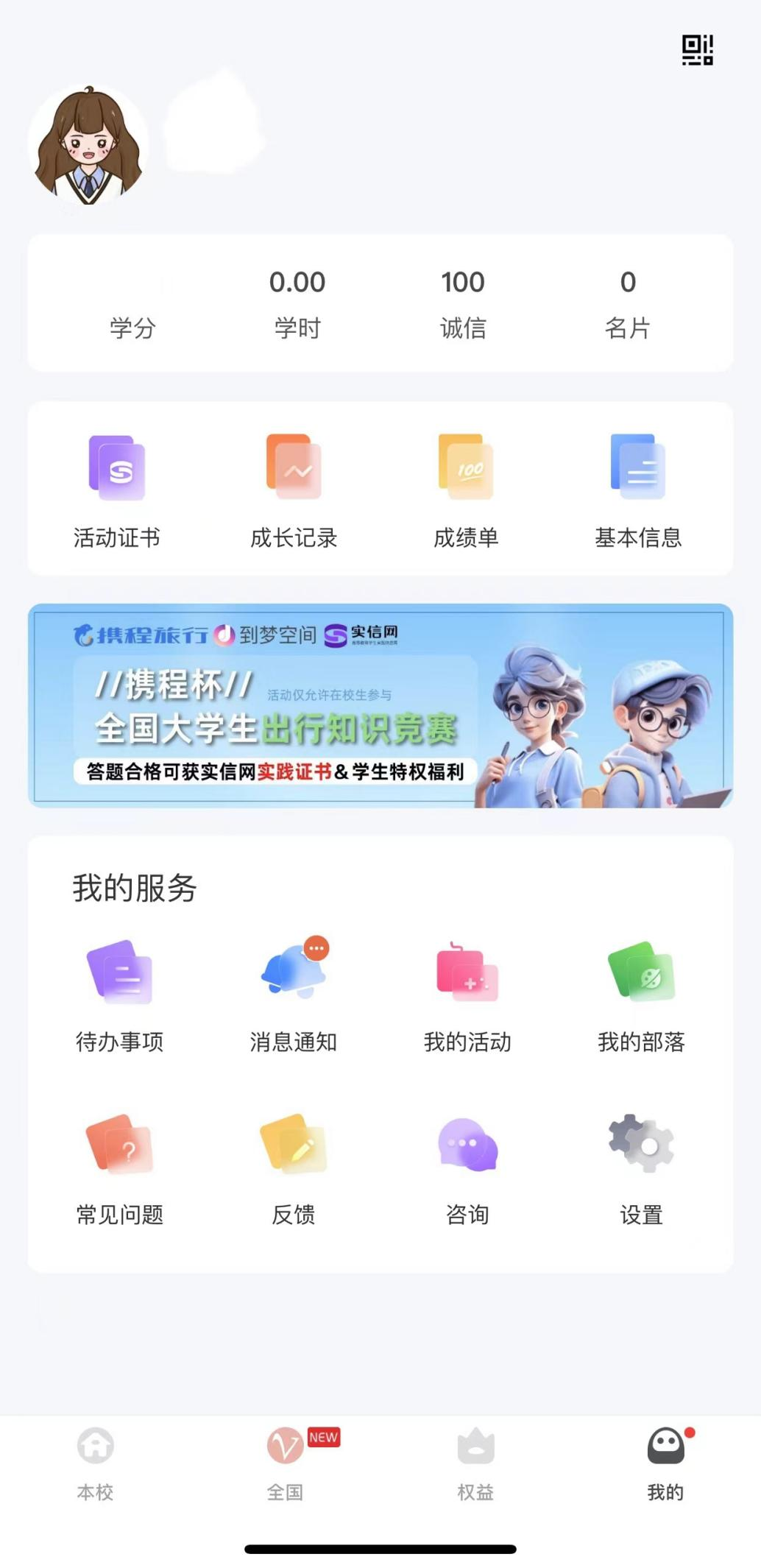Open 咨询 consultation chat
Image resolution: width=761 pixels, height=1568 pixels.
pyautogui.click(x=467, y=1168)
